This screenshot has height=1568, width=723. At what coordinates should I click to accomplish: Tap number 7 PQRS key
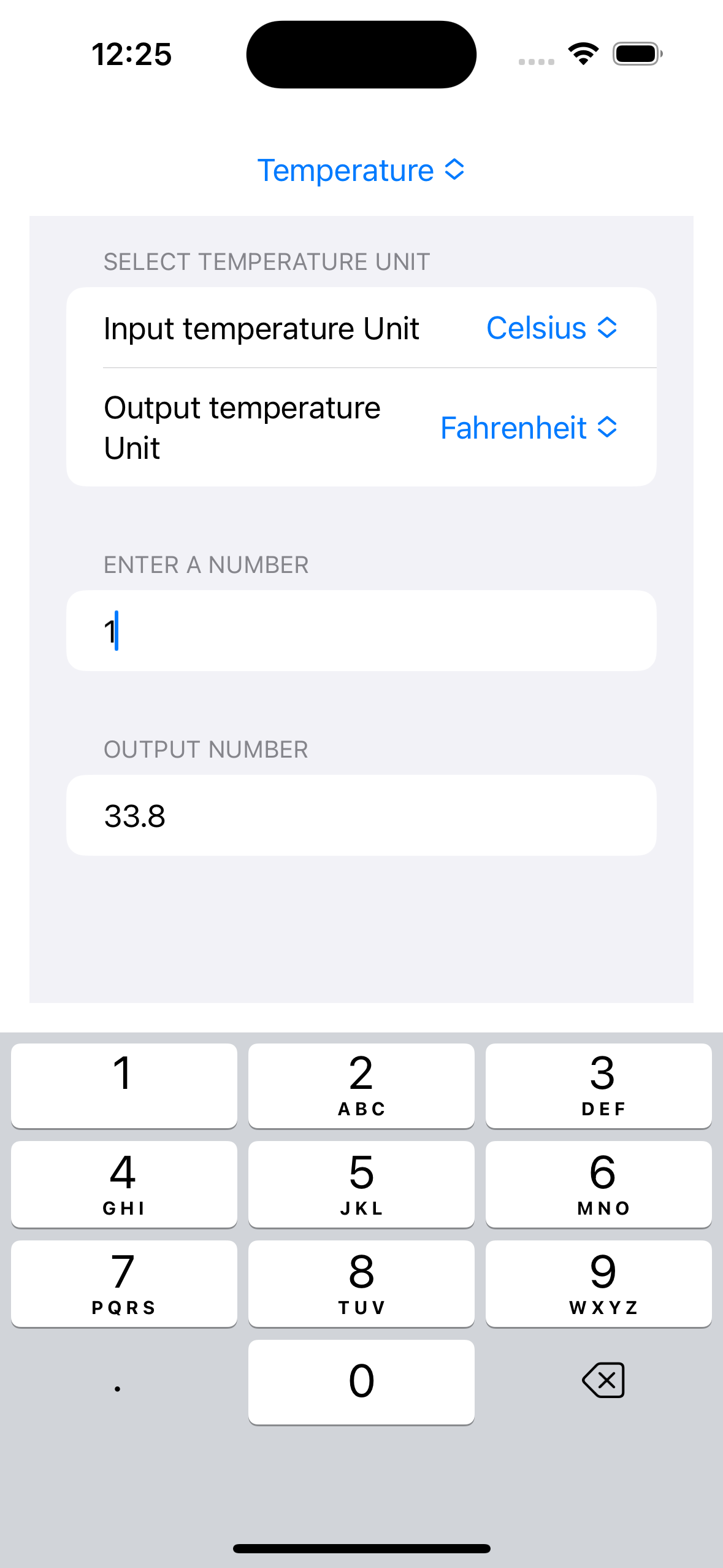pos(123,1283)
